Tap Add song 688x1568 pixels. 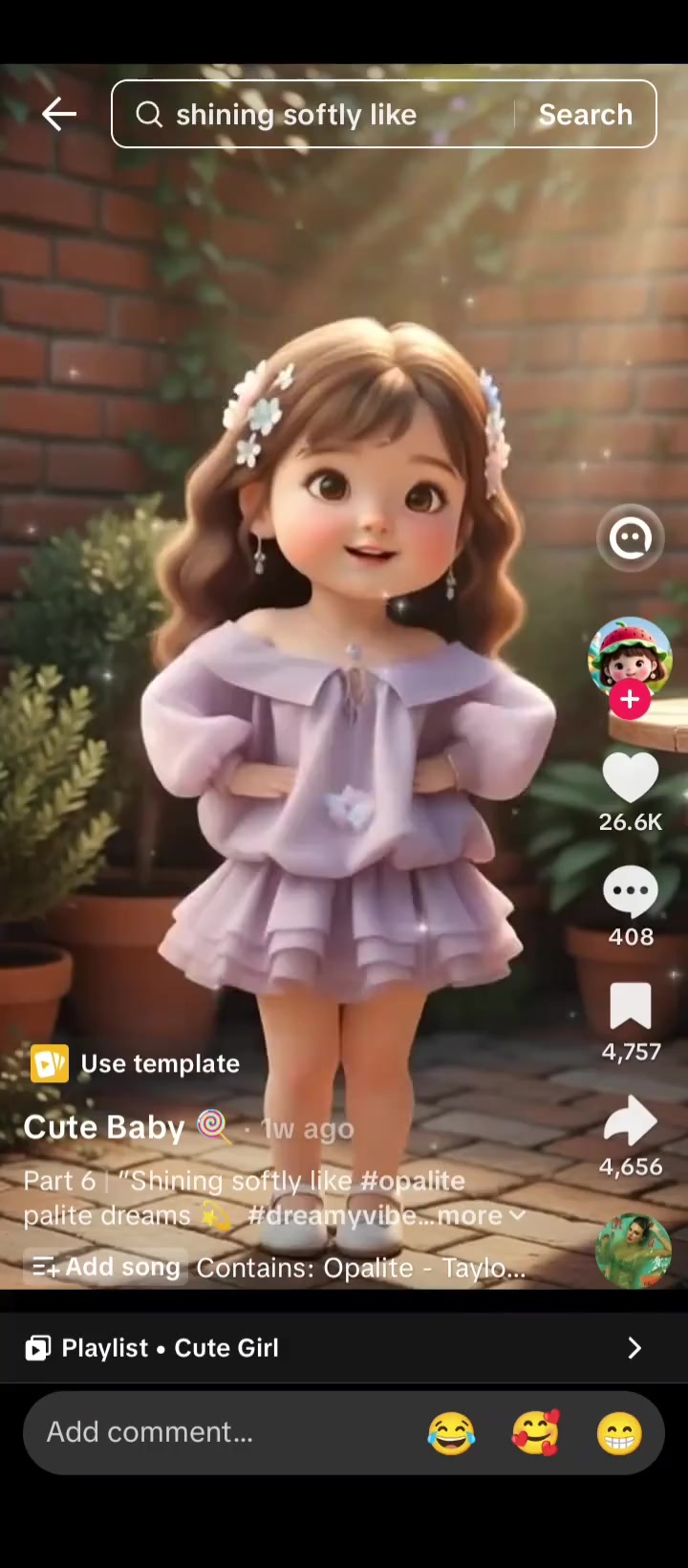click(x=106, y=1267)
